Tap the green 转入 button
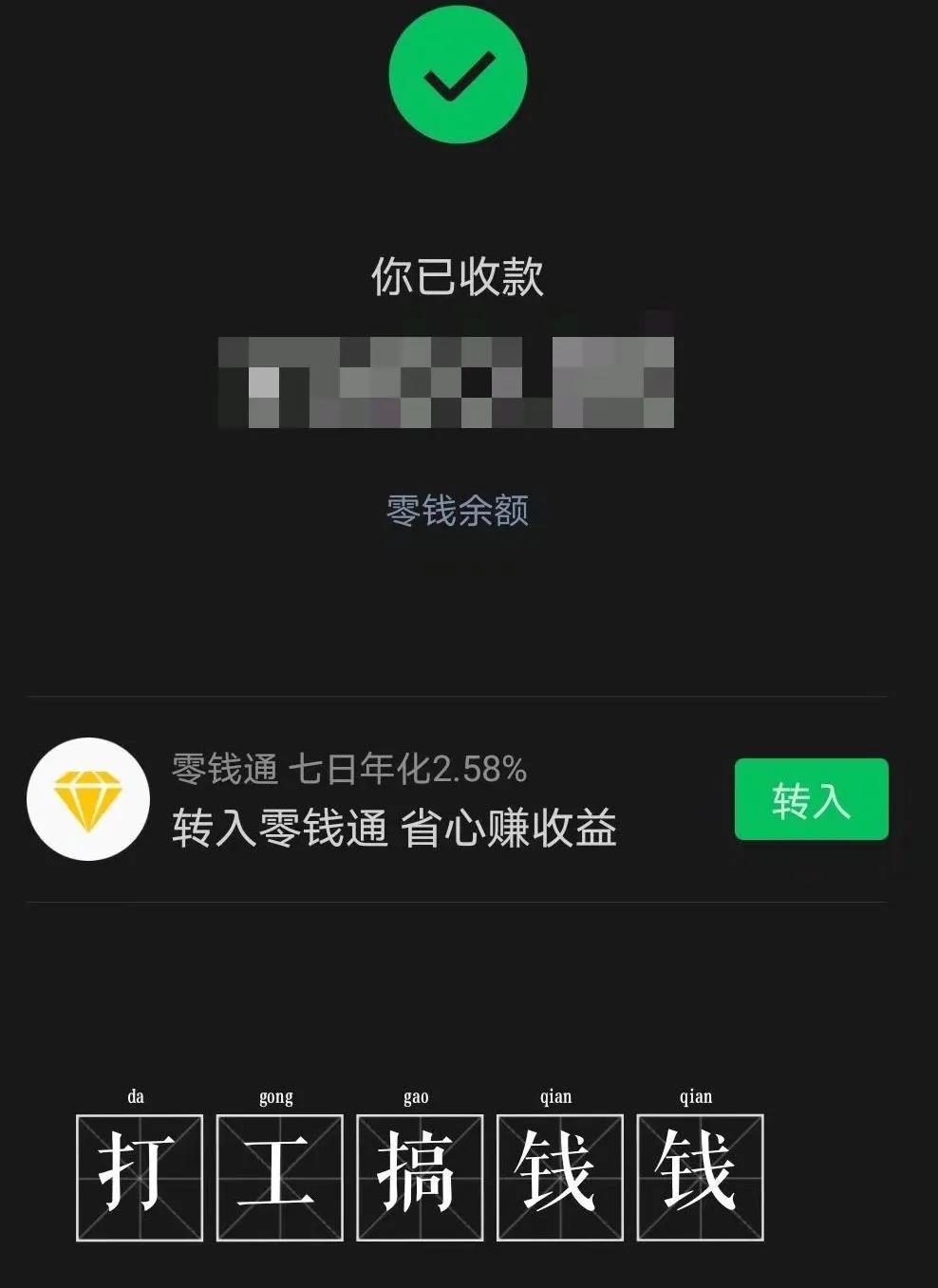The image size is (938, 1288). coord(811,799)
